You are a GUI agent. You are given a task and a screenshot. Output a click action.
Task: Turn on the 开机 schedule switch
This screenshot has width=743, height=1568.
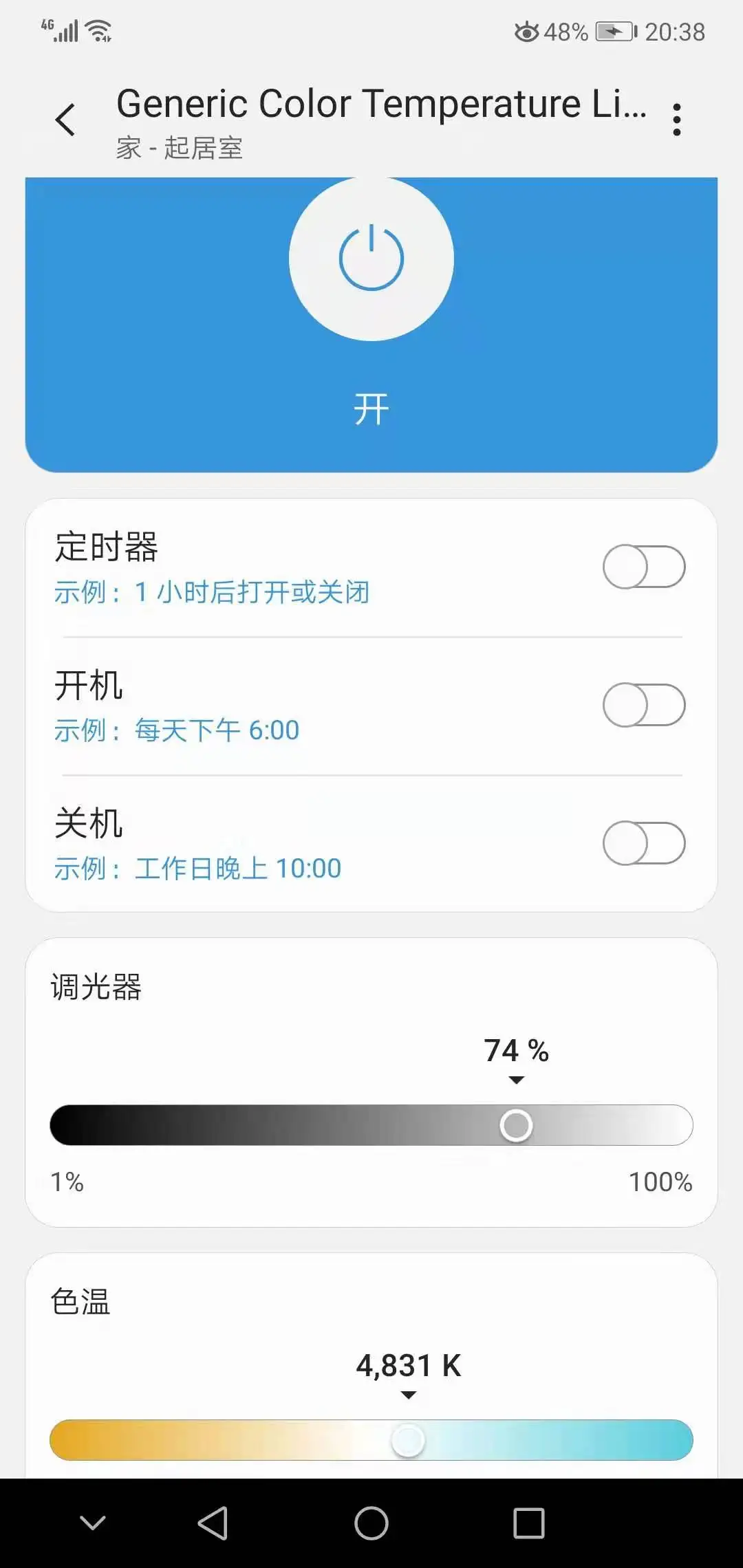[644, 705]
